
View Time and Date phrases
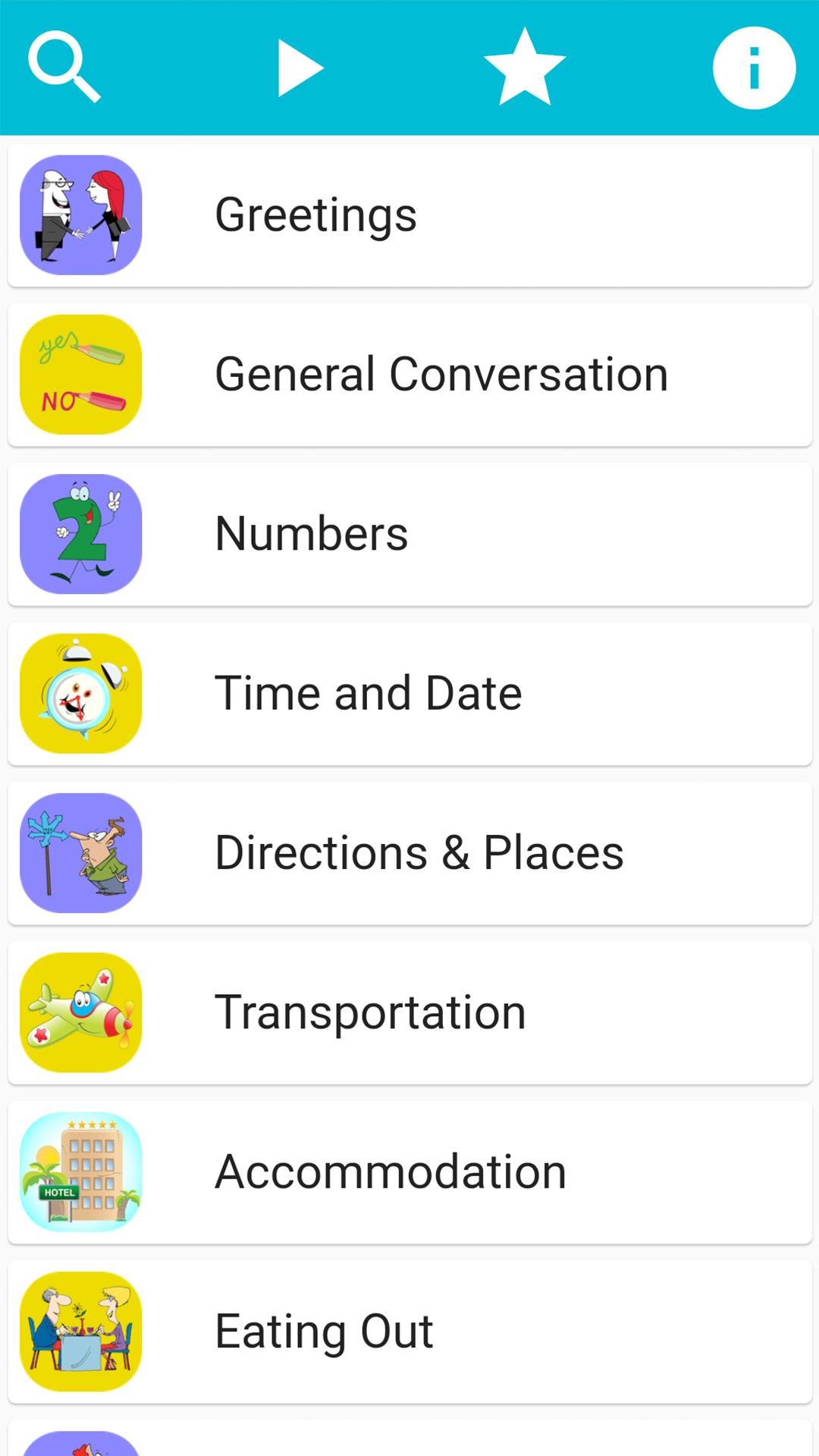409,693
